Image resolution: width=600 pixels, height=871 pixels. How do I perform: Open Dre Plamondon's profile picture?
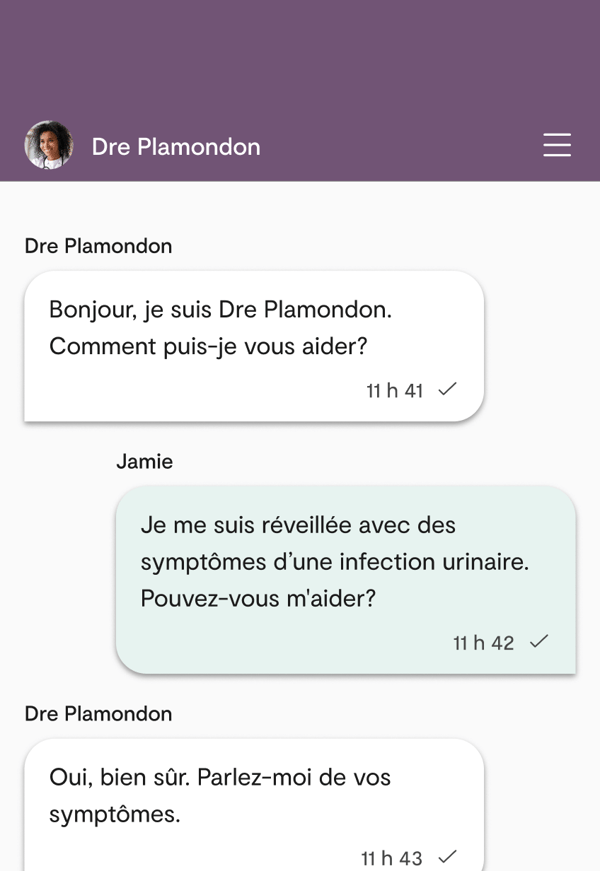[48, 146]
